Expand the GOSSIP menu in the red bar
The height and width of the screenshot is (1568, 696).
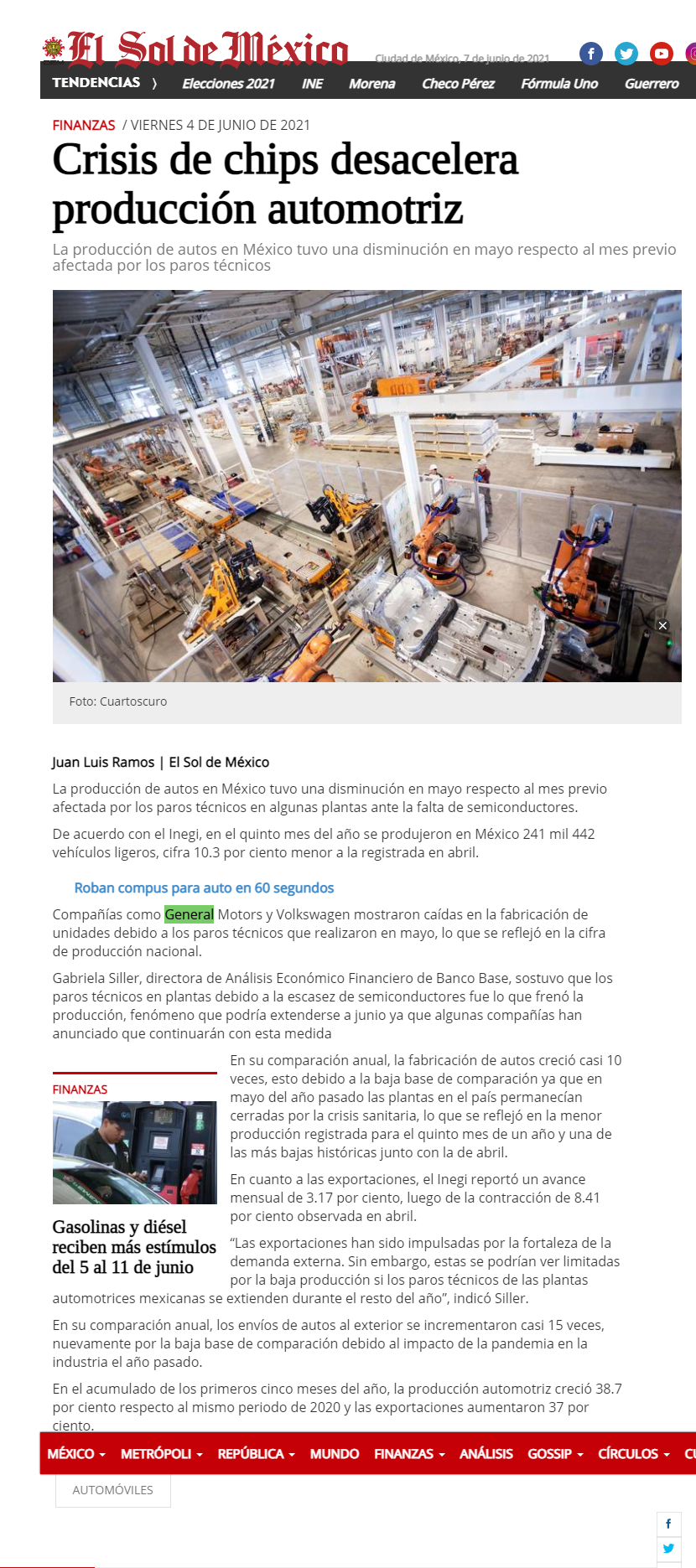(556, 1454)
